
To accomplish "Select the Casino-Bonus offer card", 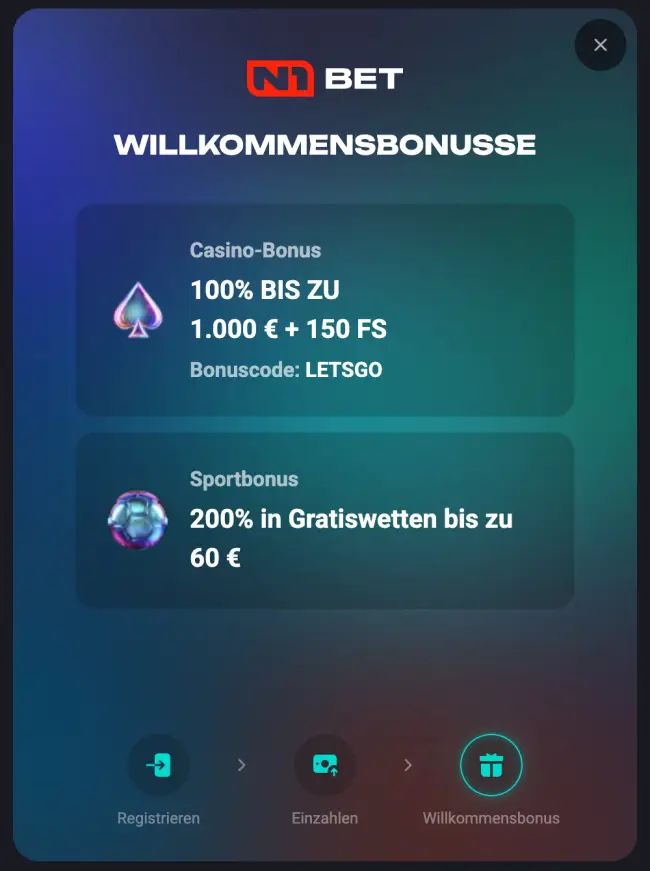I will 325,310.
